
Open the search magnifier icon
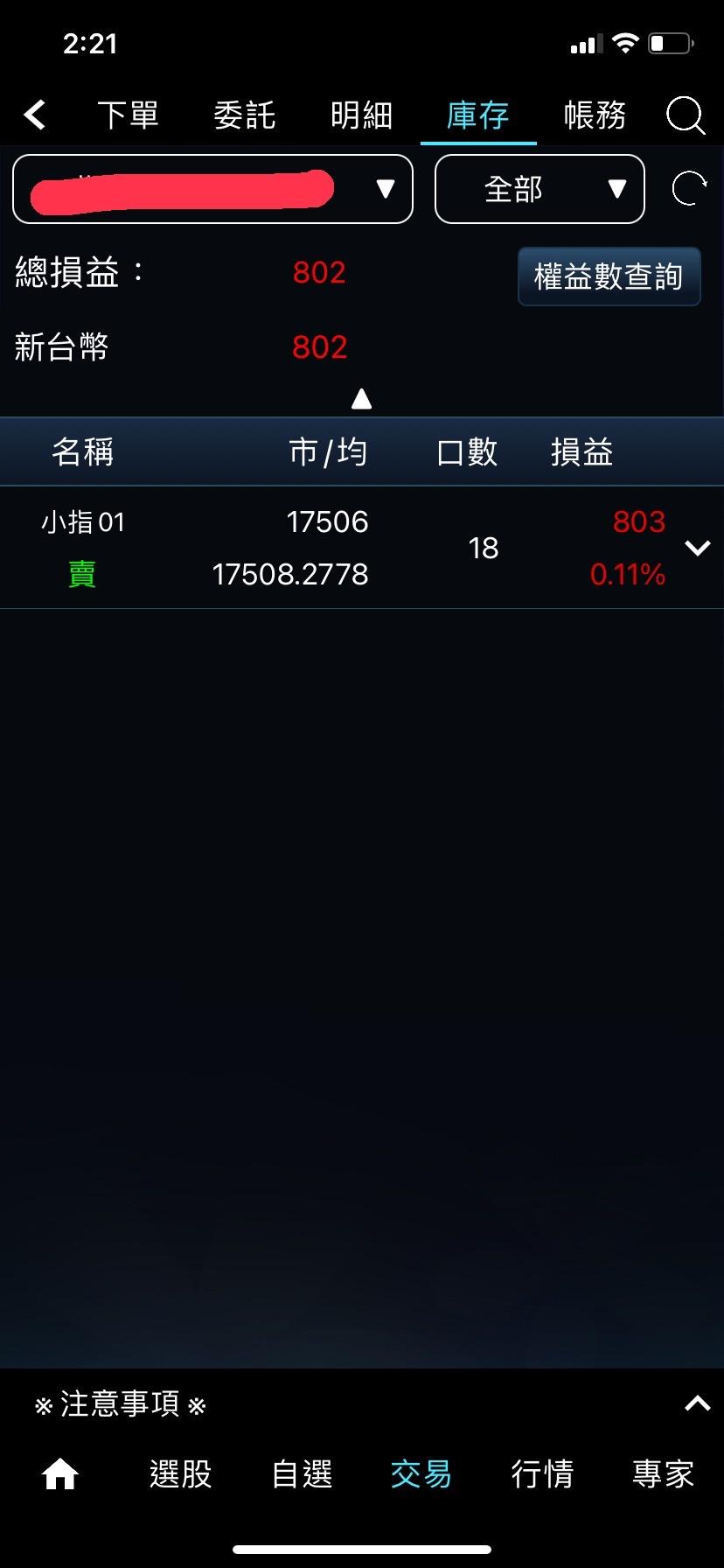coord(685,115)
